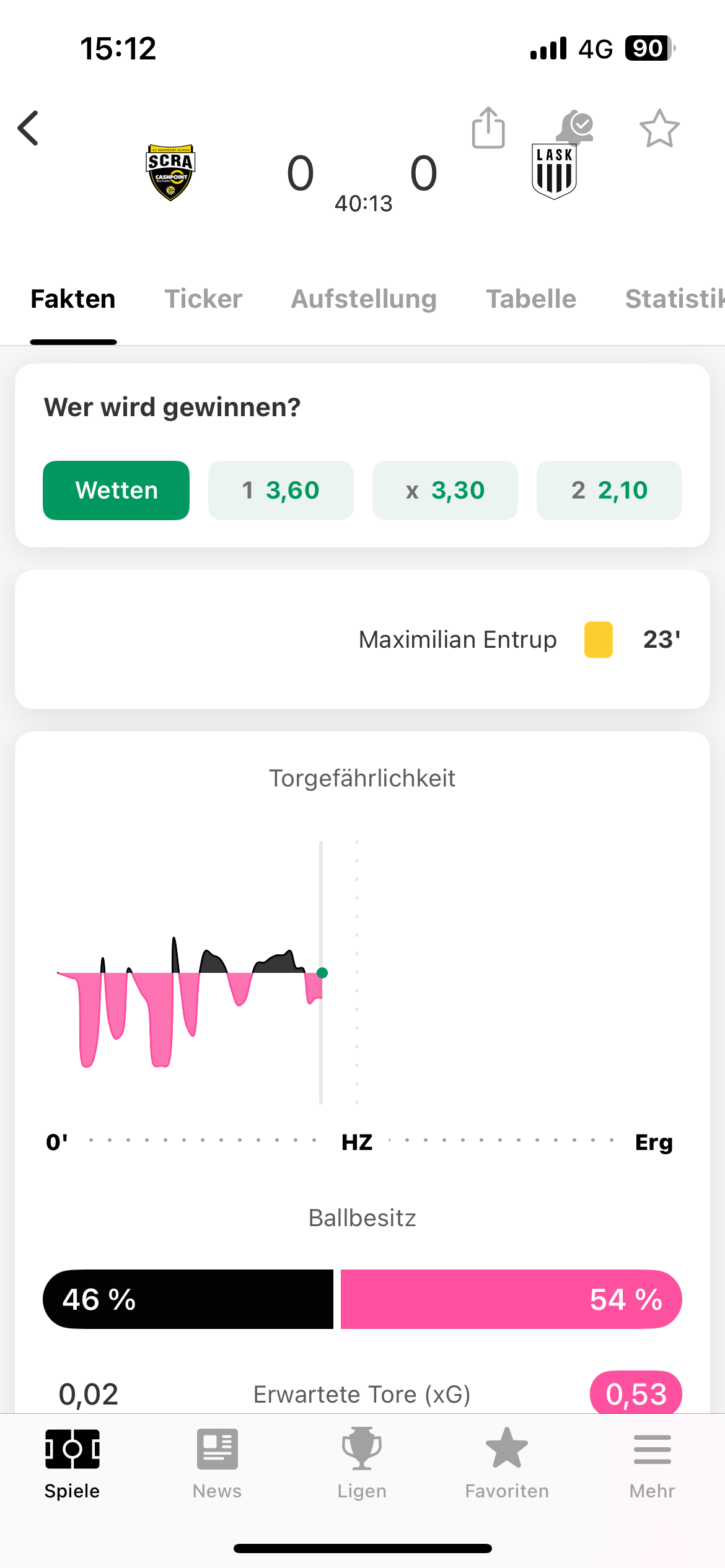Select draw odds 3,30
Image resolution: width=725 pixels, height=1568 pixels.
(445, 490)
